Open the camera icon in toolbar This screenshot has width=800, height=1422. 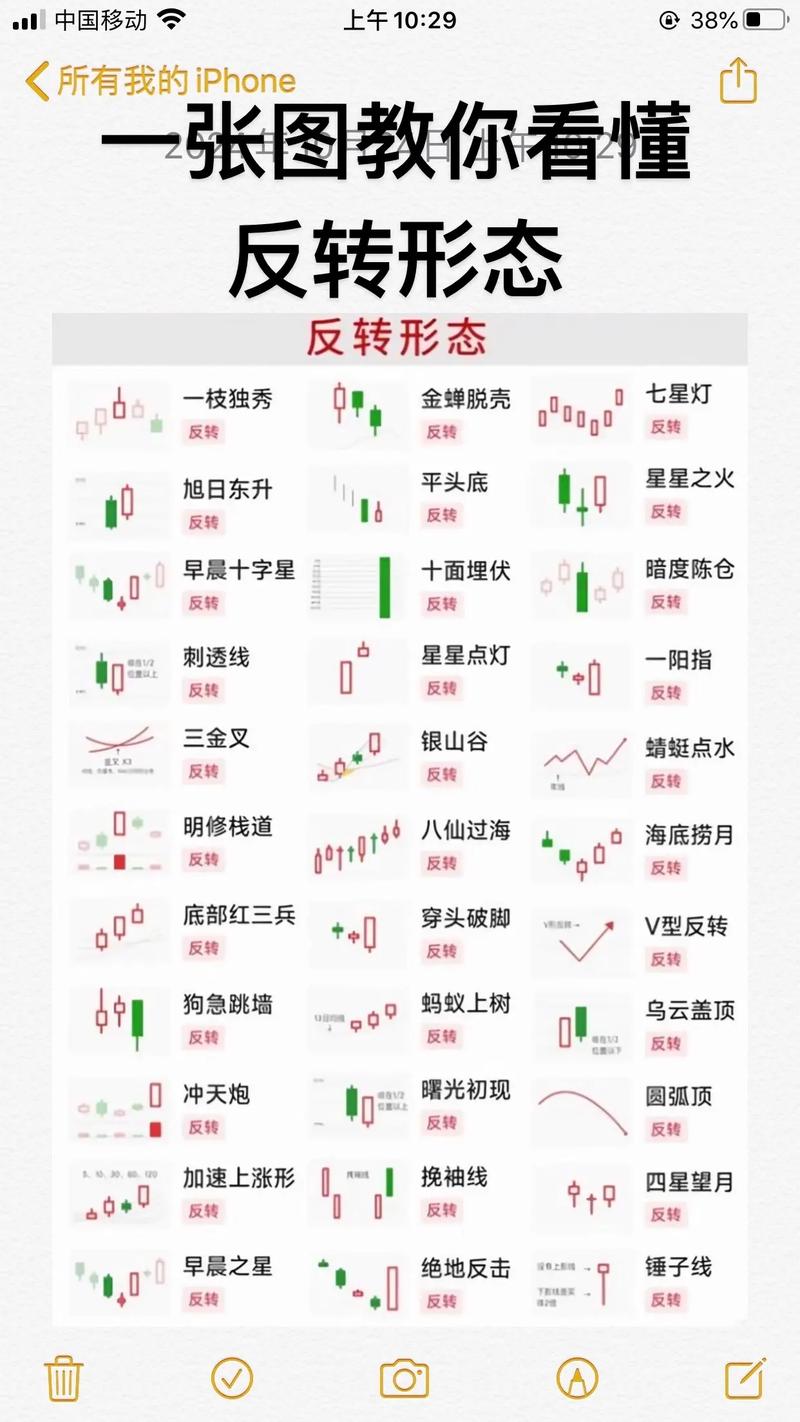(402, 1377)
